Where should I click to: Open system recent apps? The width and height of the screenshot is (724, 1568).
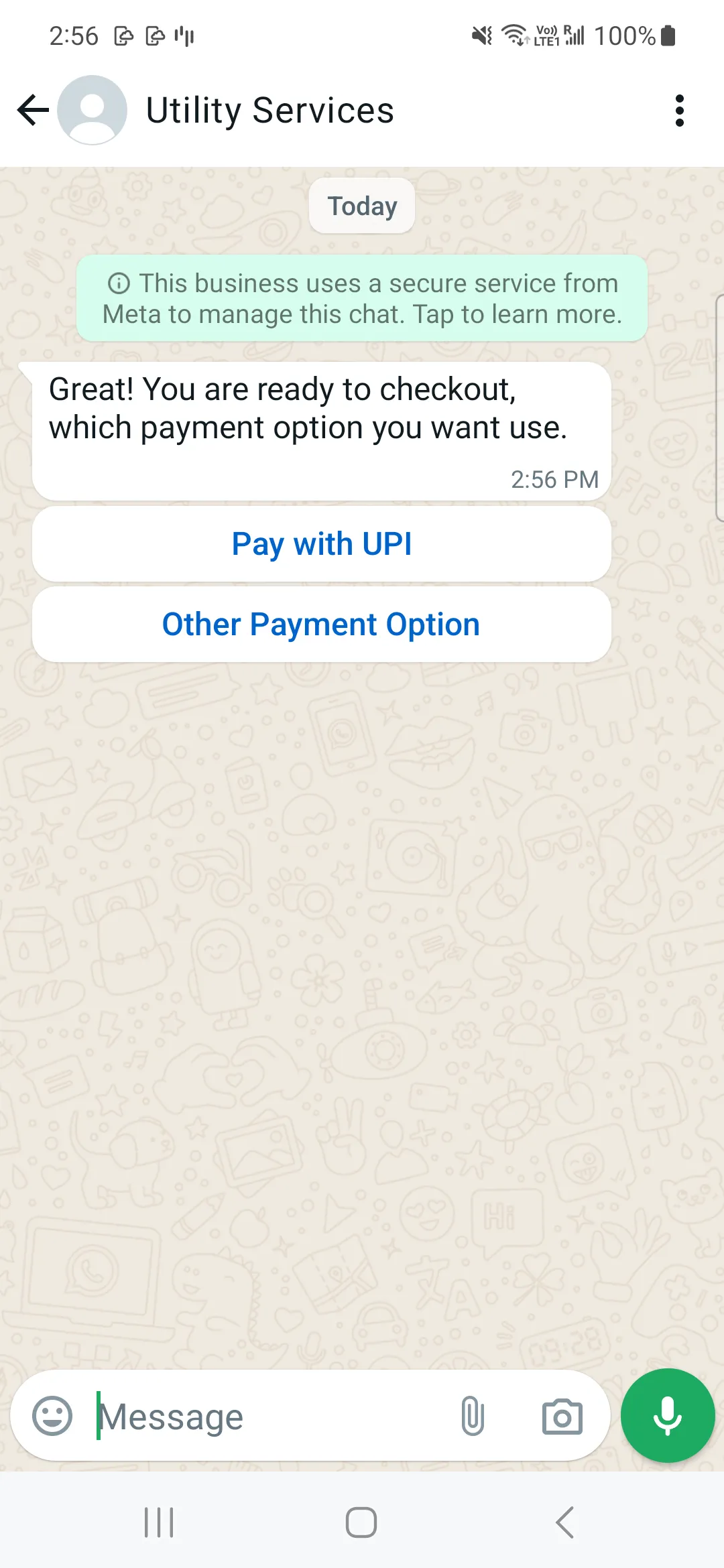pos(159,1522)
